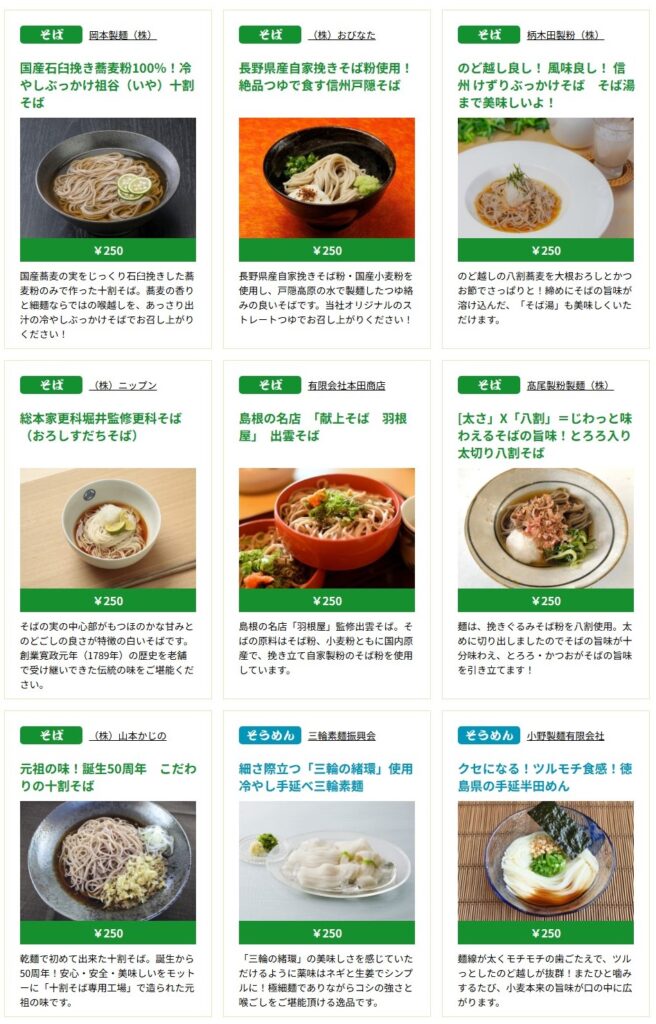Viewport: 656px width, 1024px height.
Task: View the 冷やし手延べ三輪素麺 product card
Action: coord(326,860)
